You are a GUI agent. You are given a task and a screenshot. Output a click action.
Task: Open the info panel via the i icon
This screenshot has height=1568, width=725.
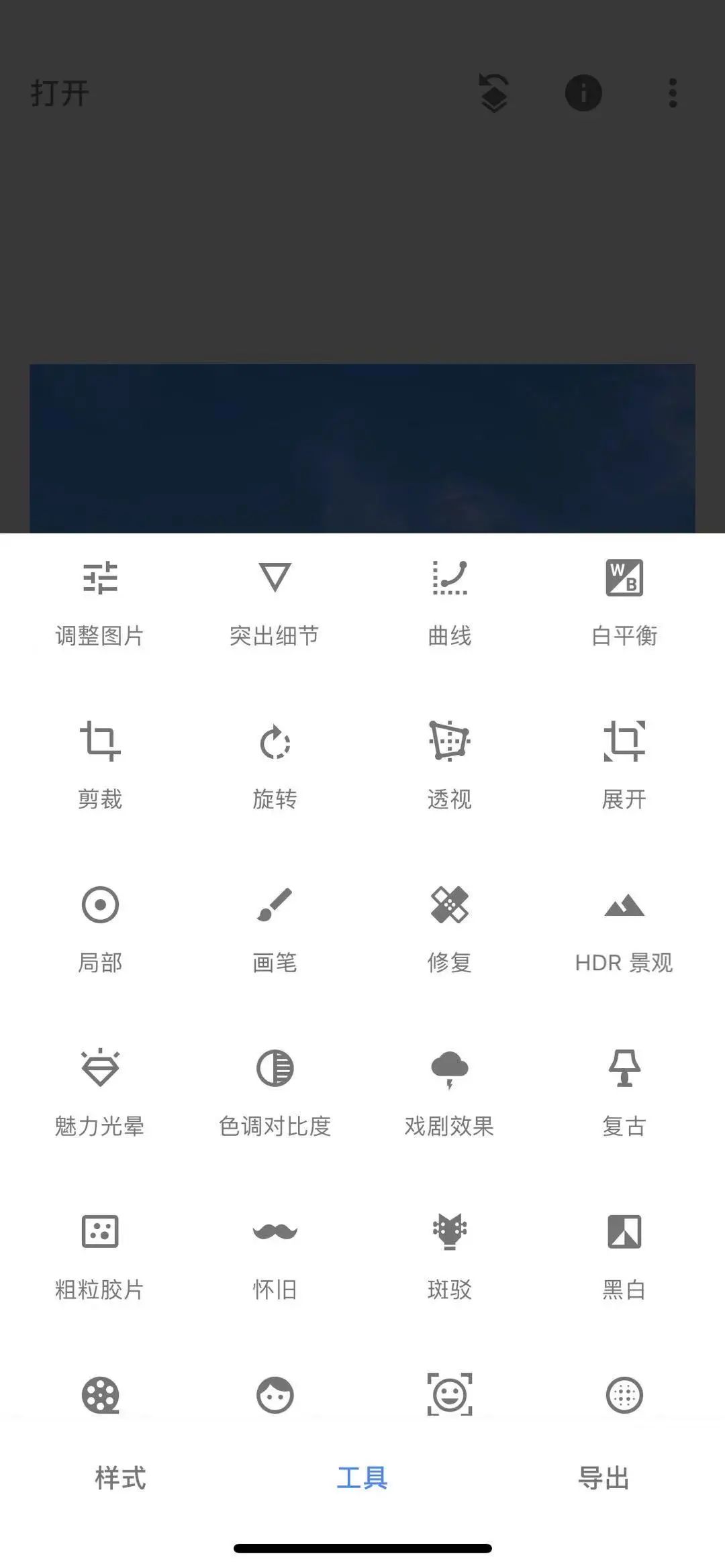click(583, 93)
